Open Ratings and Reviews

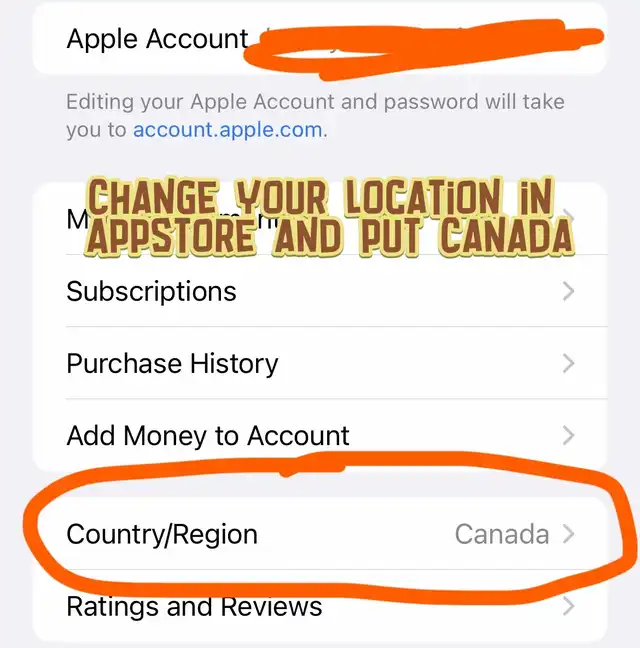pos(320,606)
